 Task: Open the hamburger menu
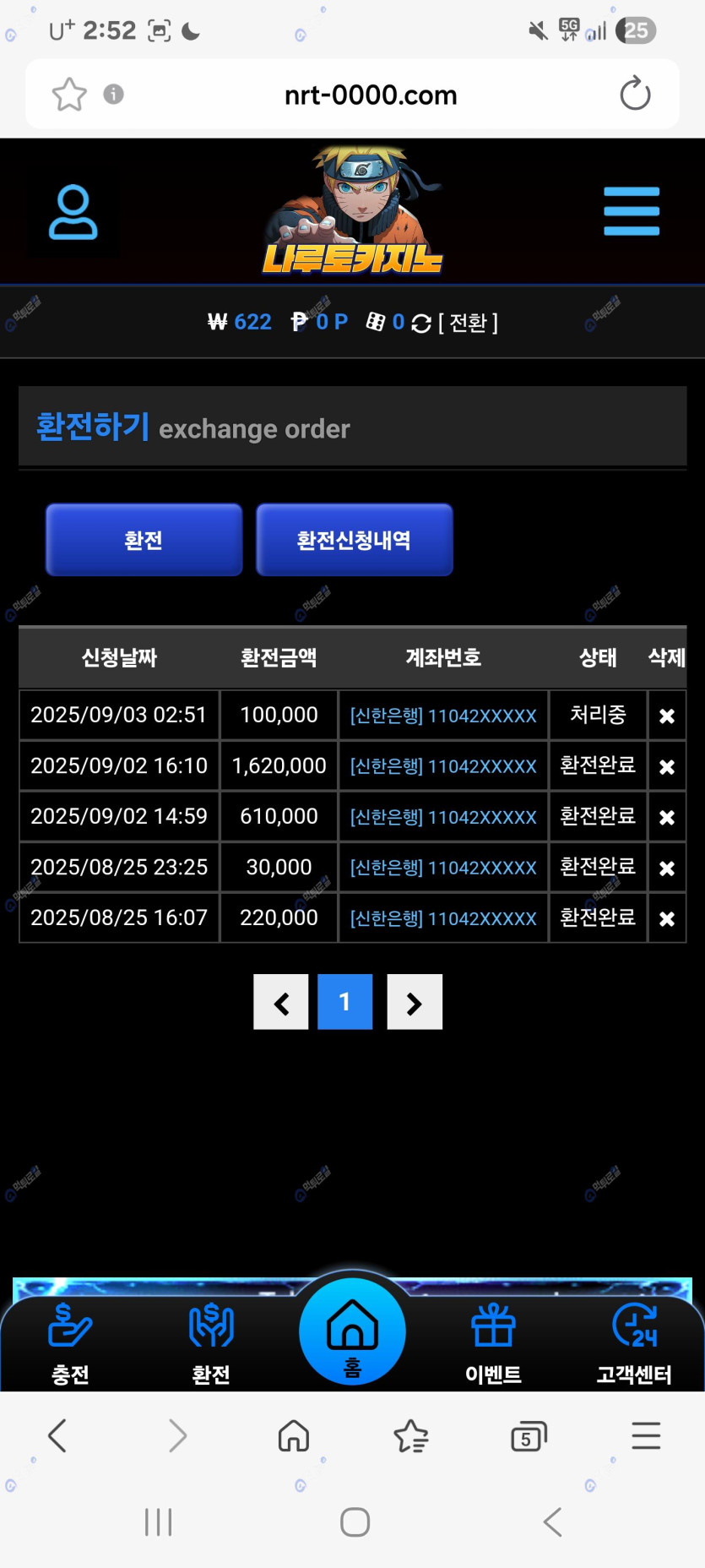[631, 211]
